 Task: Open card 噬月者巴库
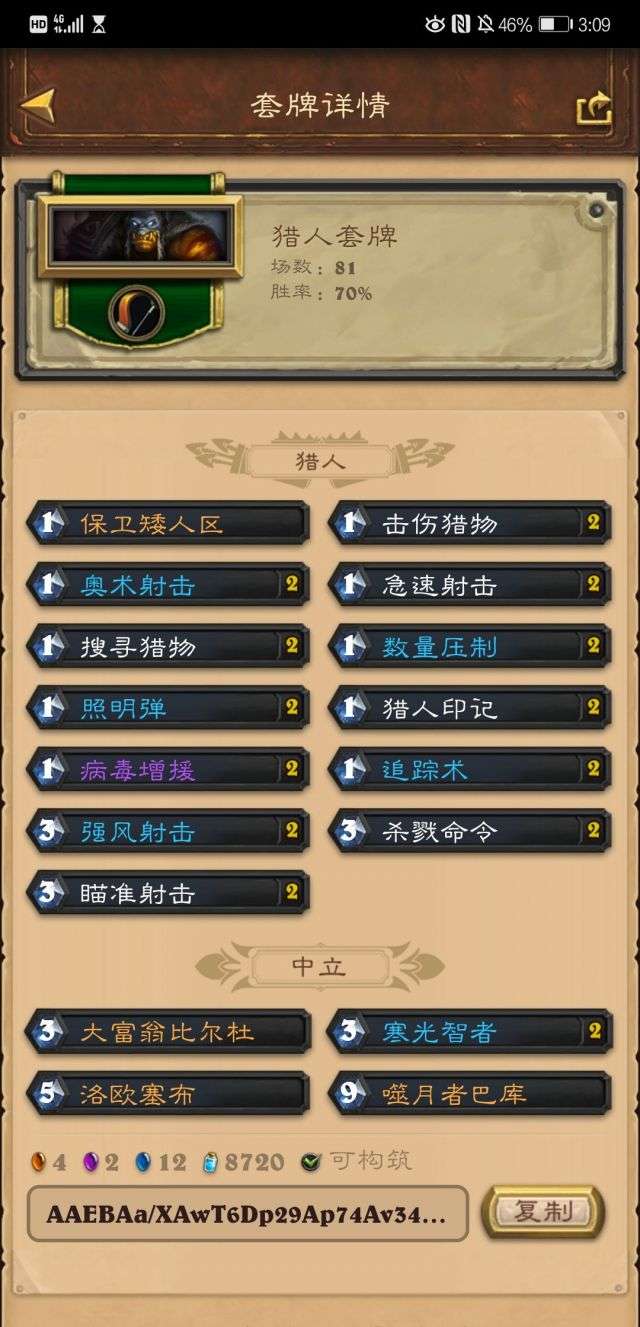coord(470,1094)
